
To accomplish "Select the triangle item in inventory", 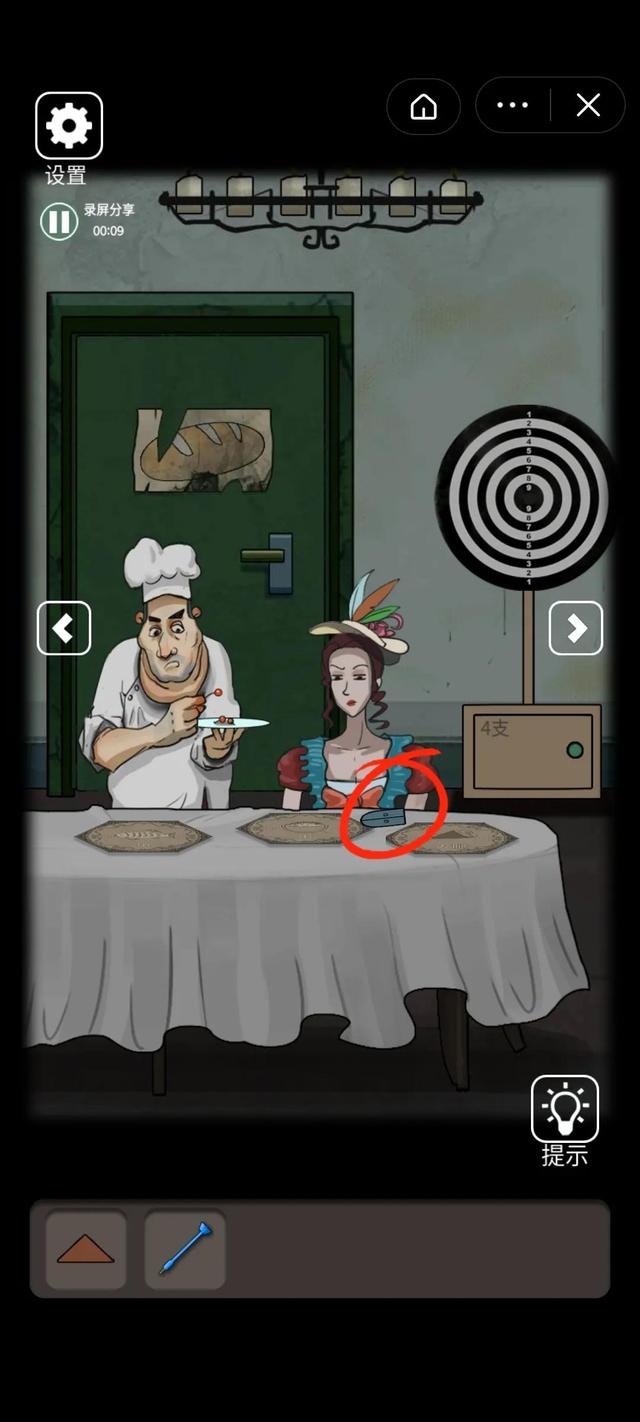I will 85,1249.
